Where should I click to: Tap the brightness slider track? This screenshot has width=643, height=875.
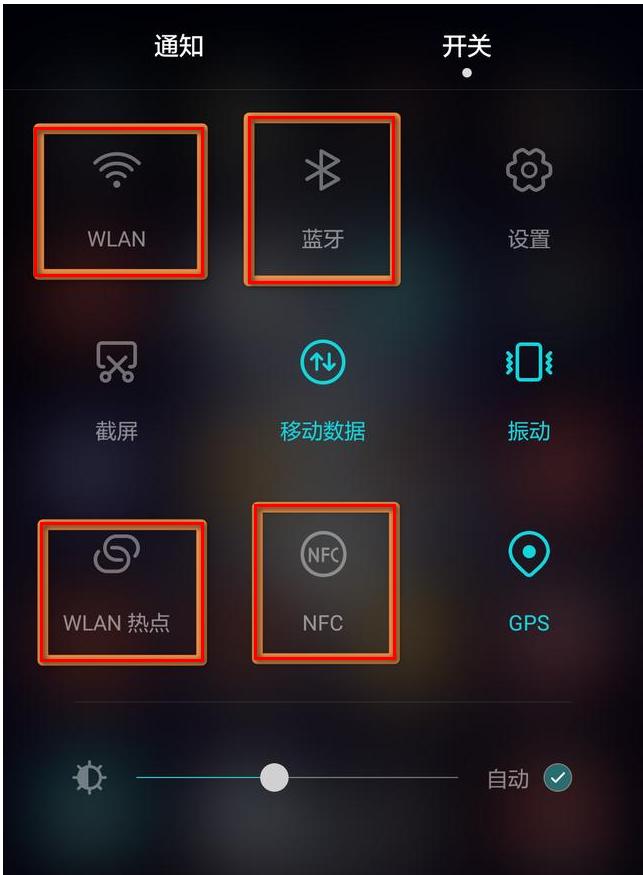tap(380, 777)
